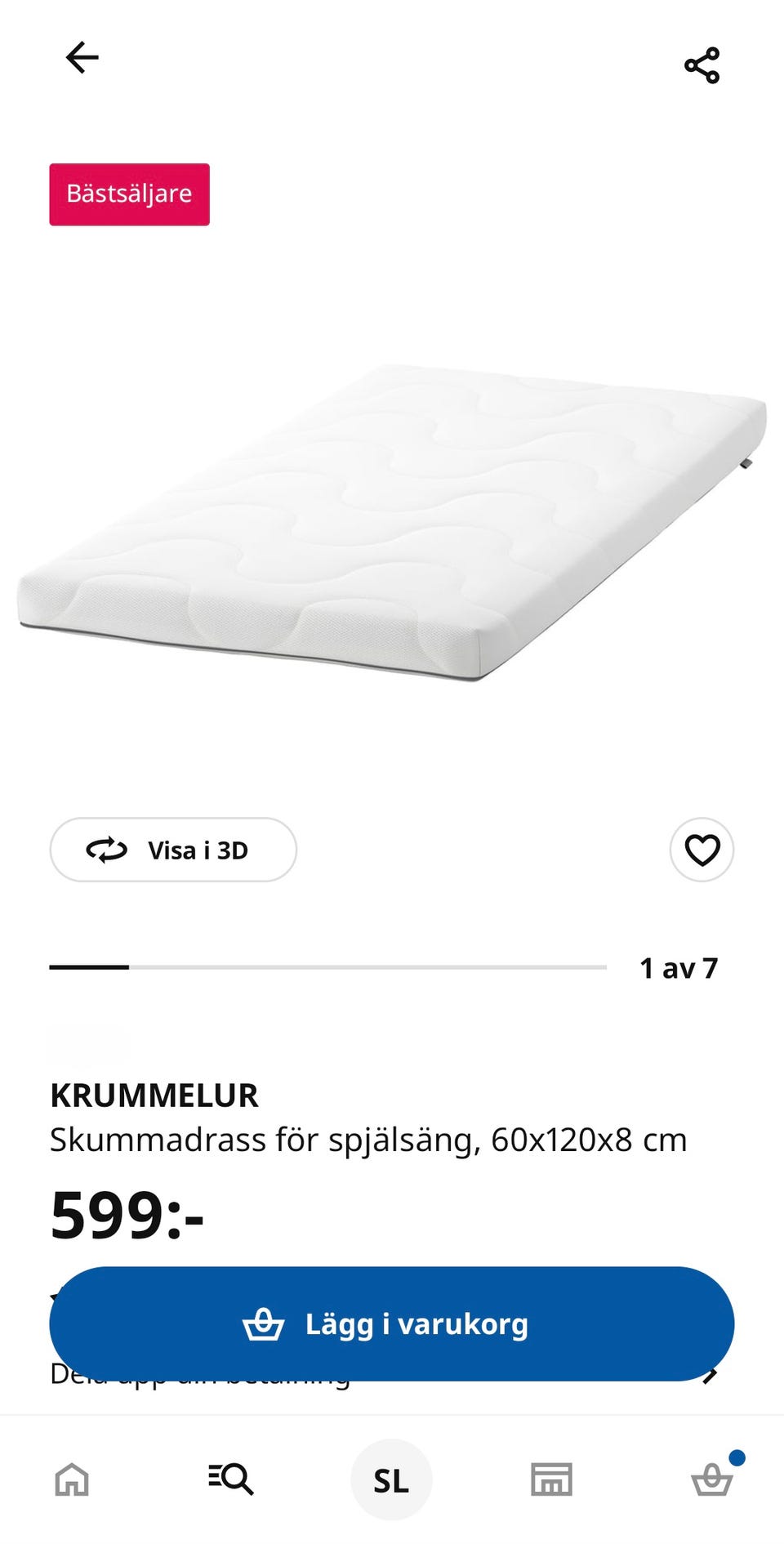Open the store/planner icon in bottom bar
784x1544 pixels.
tap(550, 1479)
